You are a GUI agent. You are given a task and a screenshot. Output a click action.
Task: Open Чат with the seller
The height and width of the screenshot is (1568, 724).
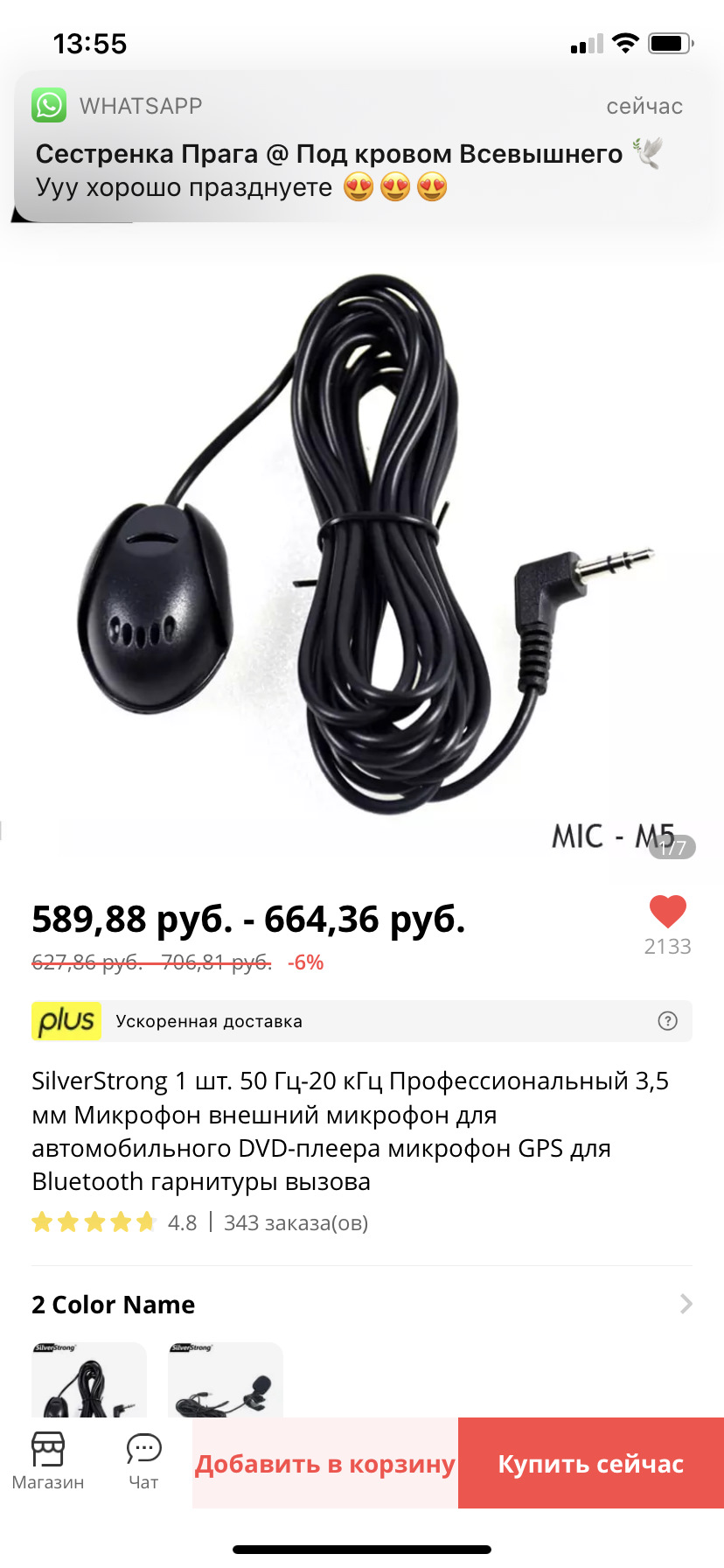coord(143,1460)
